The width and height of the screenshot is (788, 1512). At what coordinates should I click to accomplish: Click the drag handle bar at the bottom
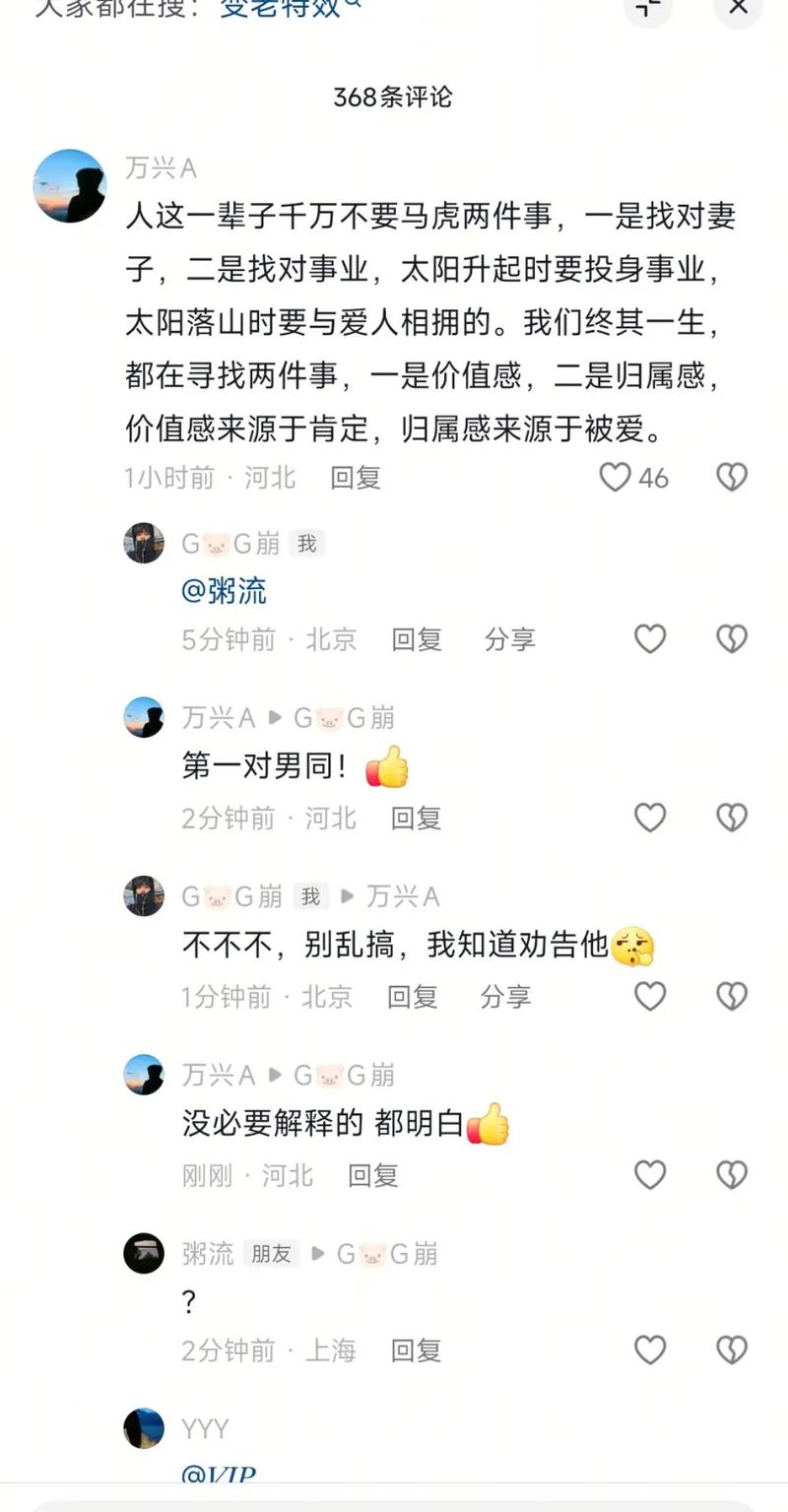[x=394, y=1503]
